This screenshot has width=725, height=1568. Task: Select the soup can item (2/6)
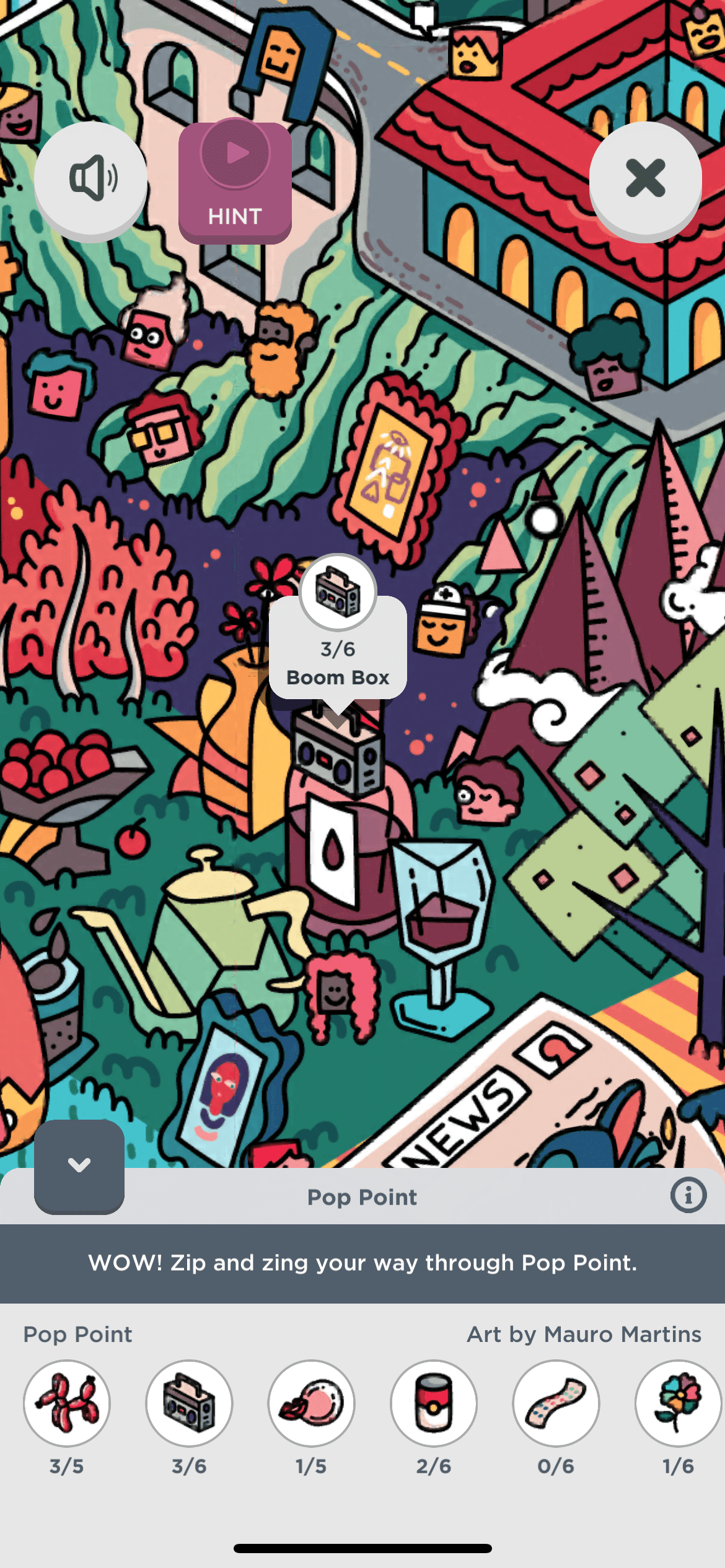point(434,1403)
